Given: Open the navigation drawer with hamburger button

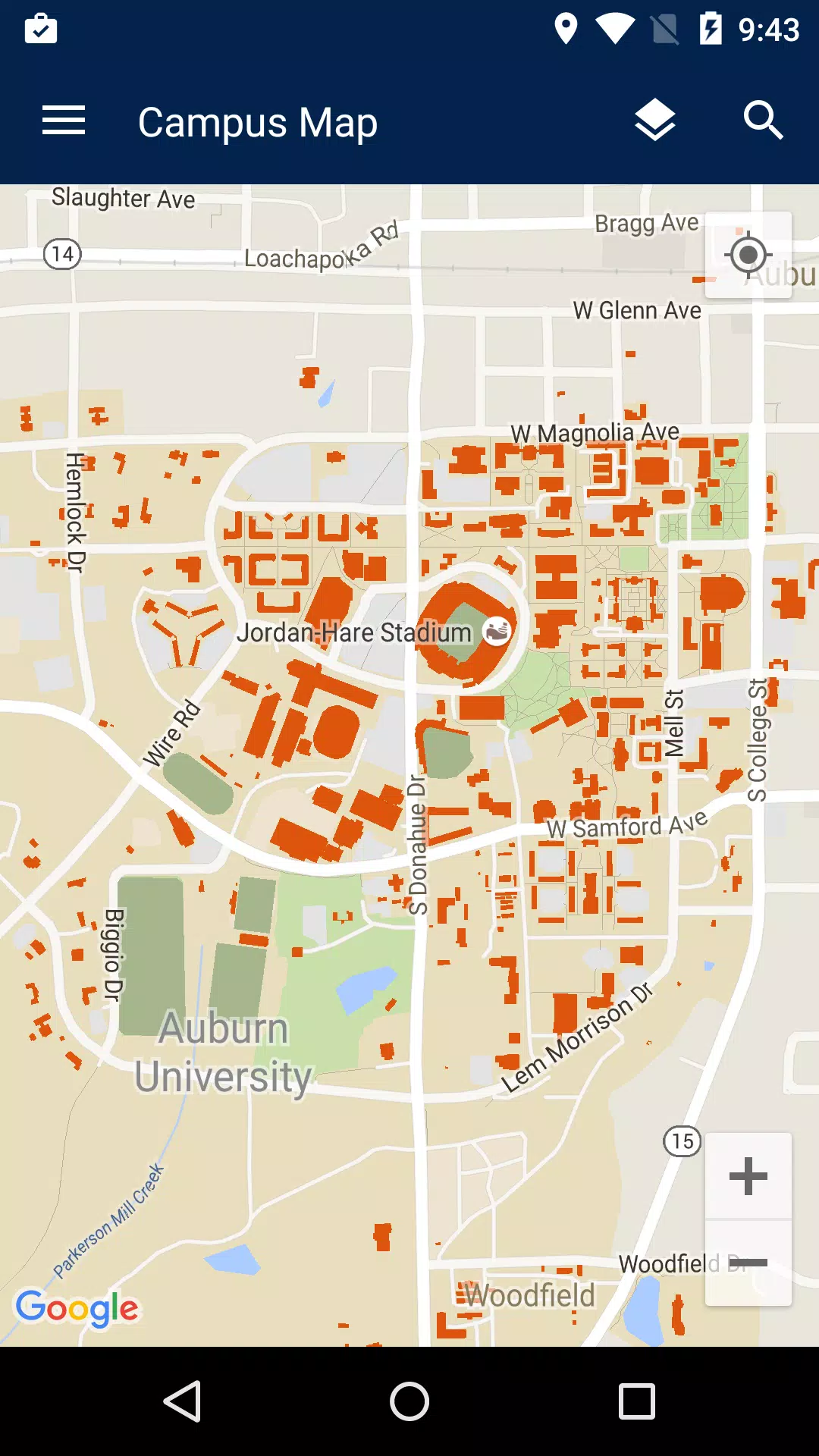Looking at the screenshot, I should coord(64,121).
